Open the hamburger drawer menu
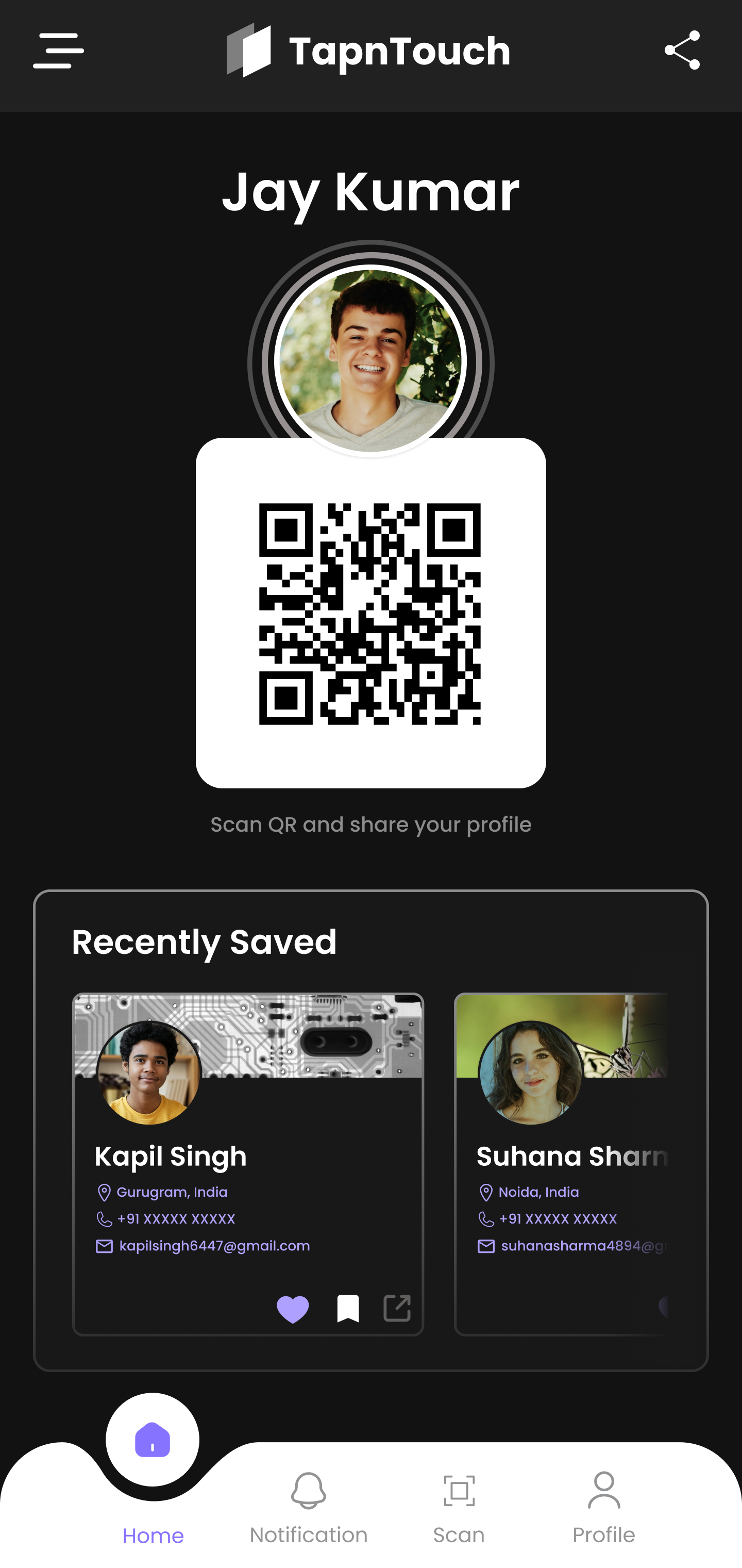The width and height of the screenshot is (742, 1568). coord(58,51)
